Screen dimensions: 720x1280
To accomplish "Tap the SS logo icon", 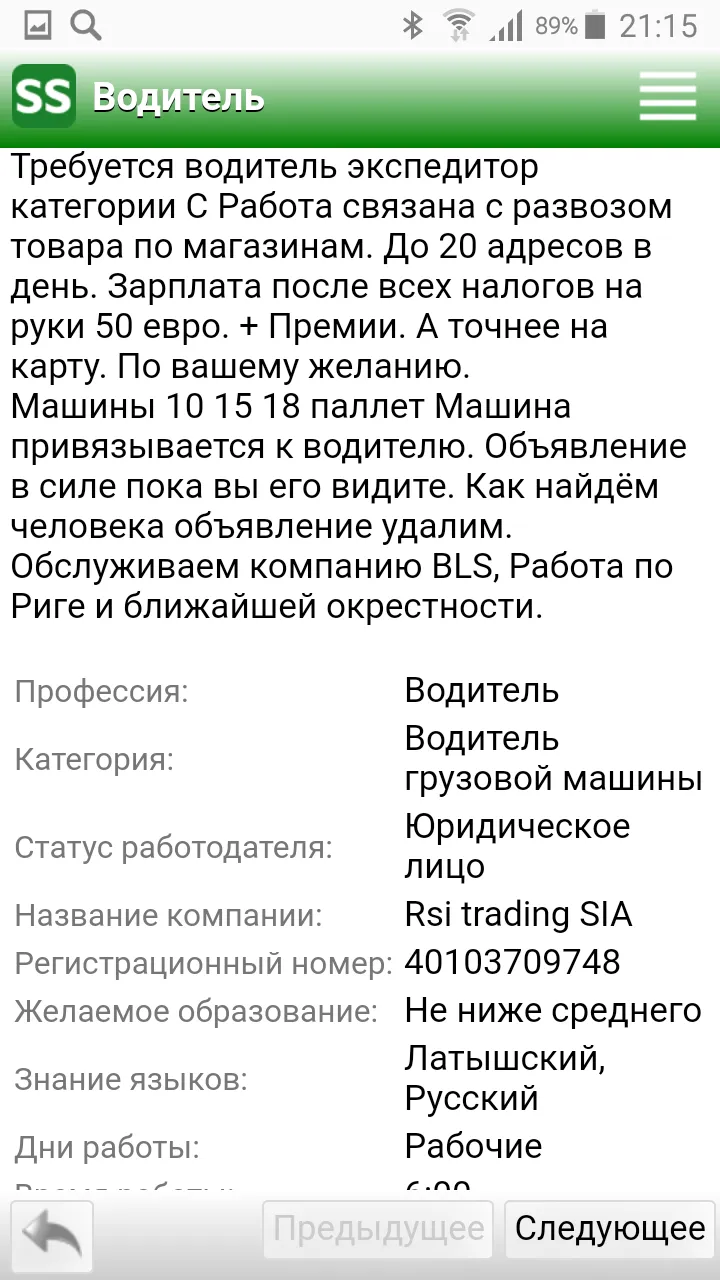I will click(x=44, y=96).
